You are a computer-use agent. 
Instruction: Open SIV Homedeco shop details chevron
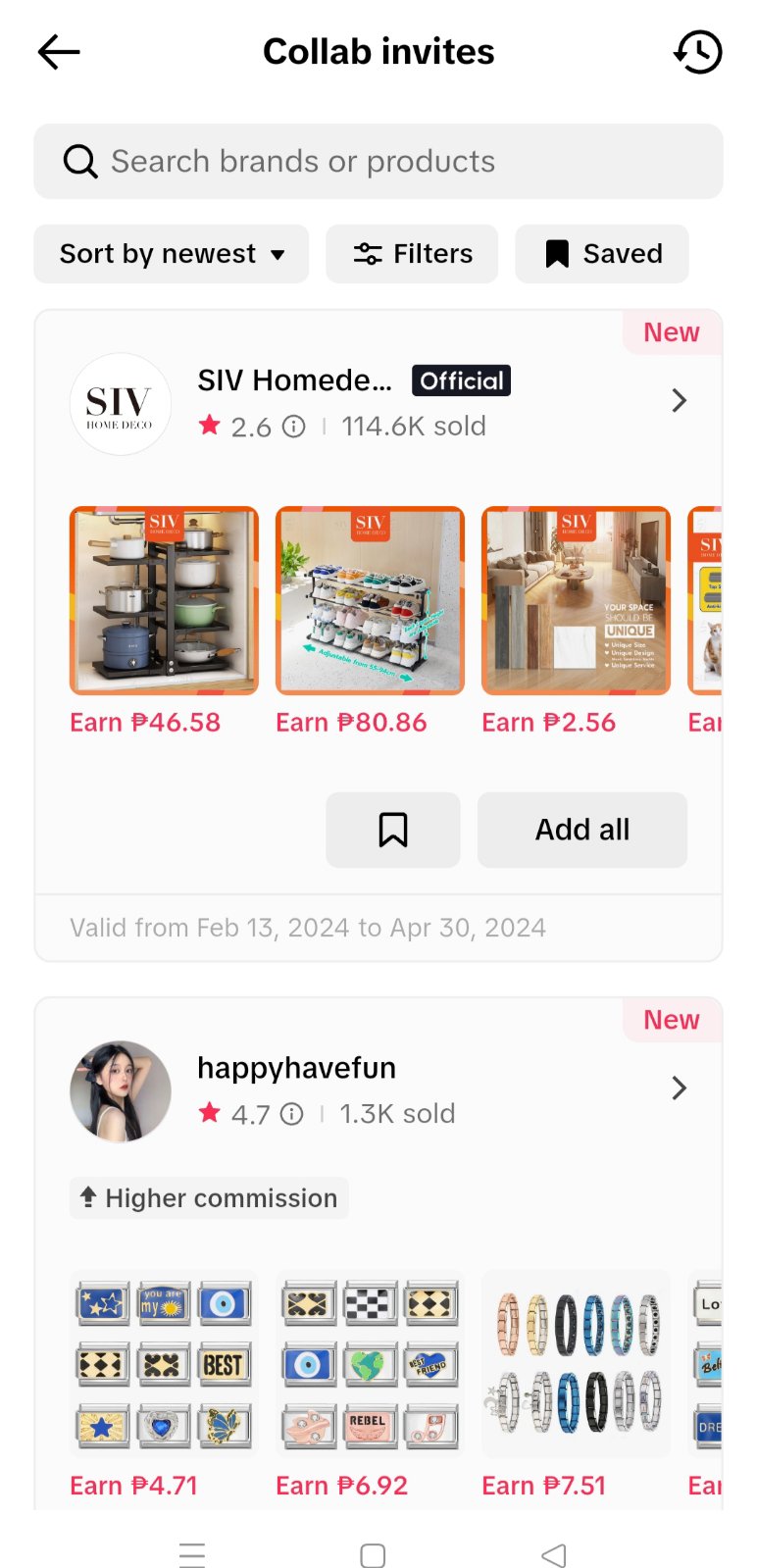(x=679, y=400)
